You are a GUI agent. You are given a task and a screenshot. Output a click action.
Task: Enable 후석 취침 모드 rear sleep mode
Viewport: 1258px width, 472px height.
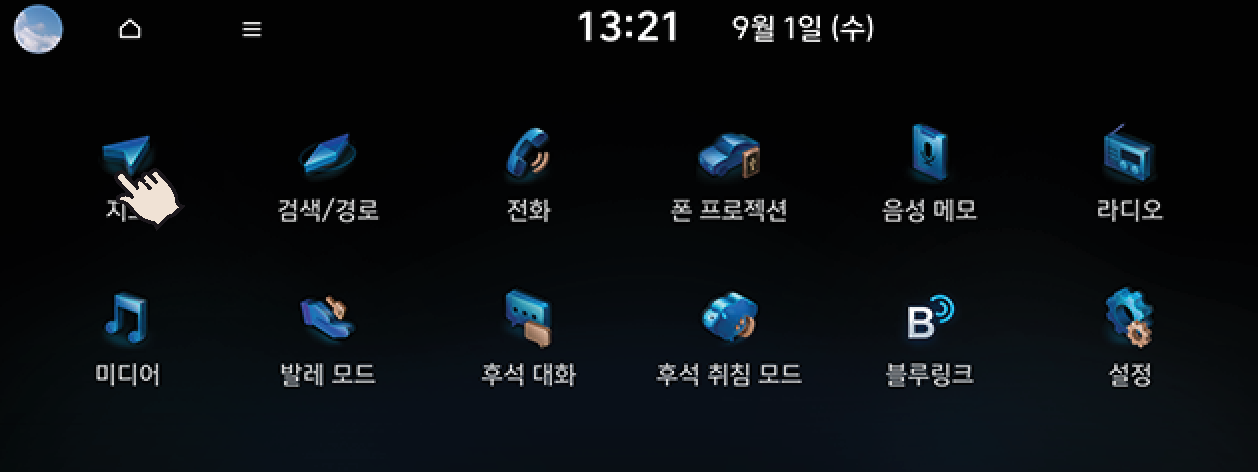tap(729, 325)
